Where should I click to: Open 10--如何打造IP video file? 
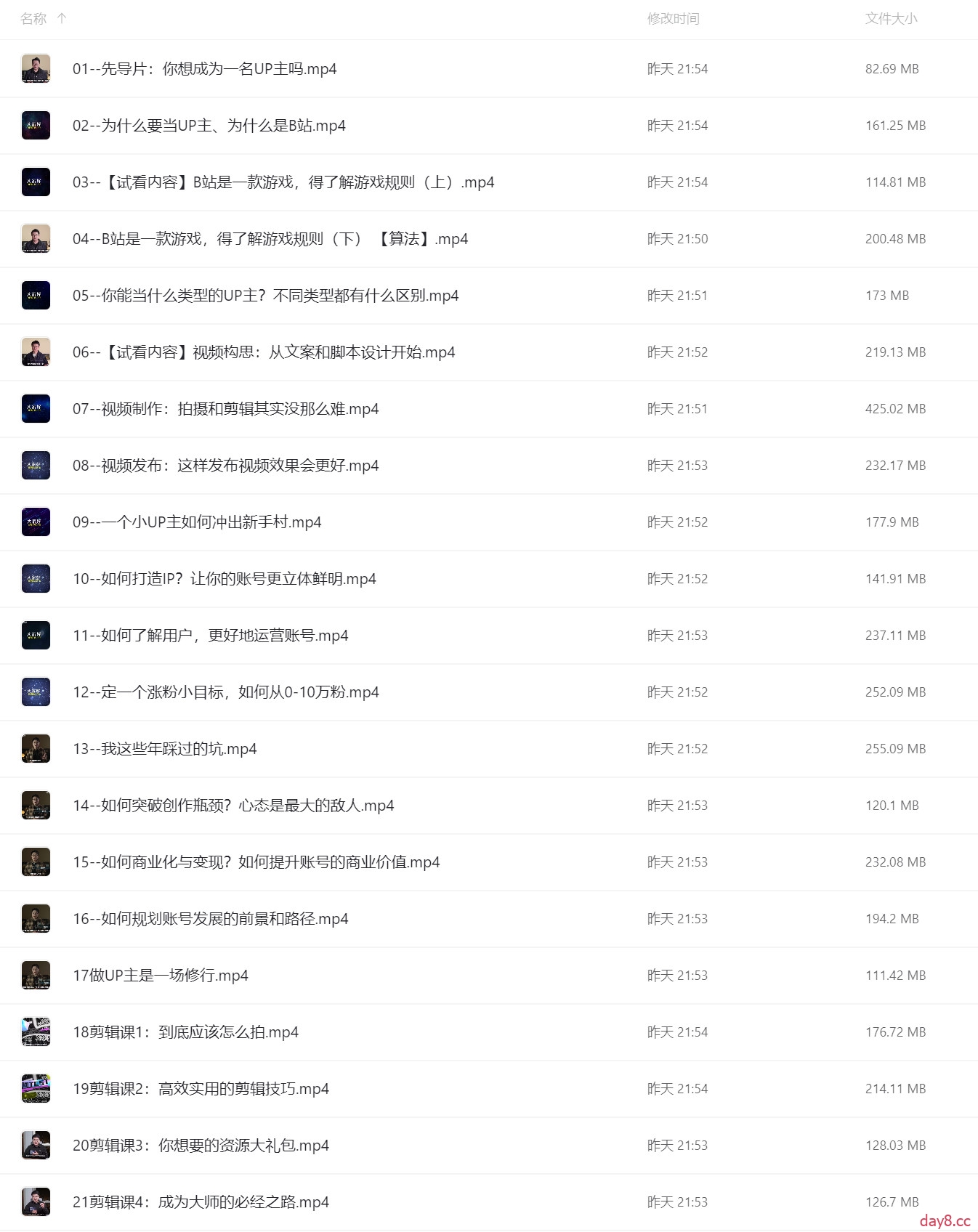[224, 579]
